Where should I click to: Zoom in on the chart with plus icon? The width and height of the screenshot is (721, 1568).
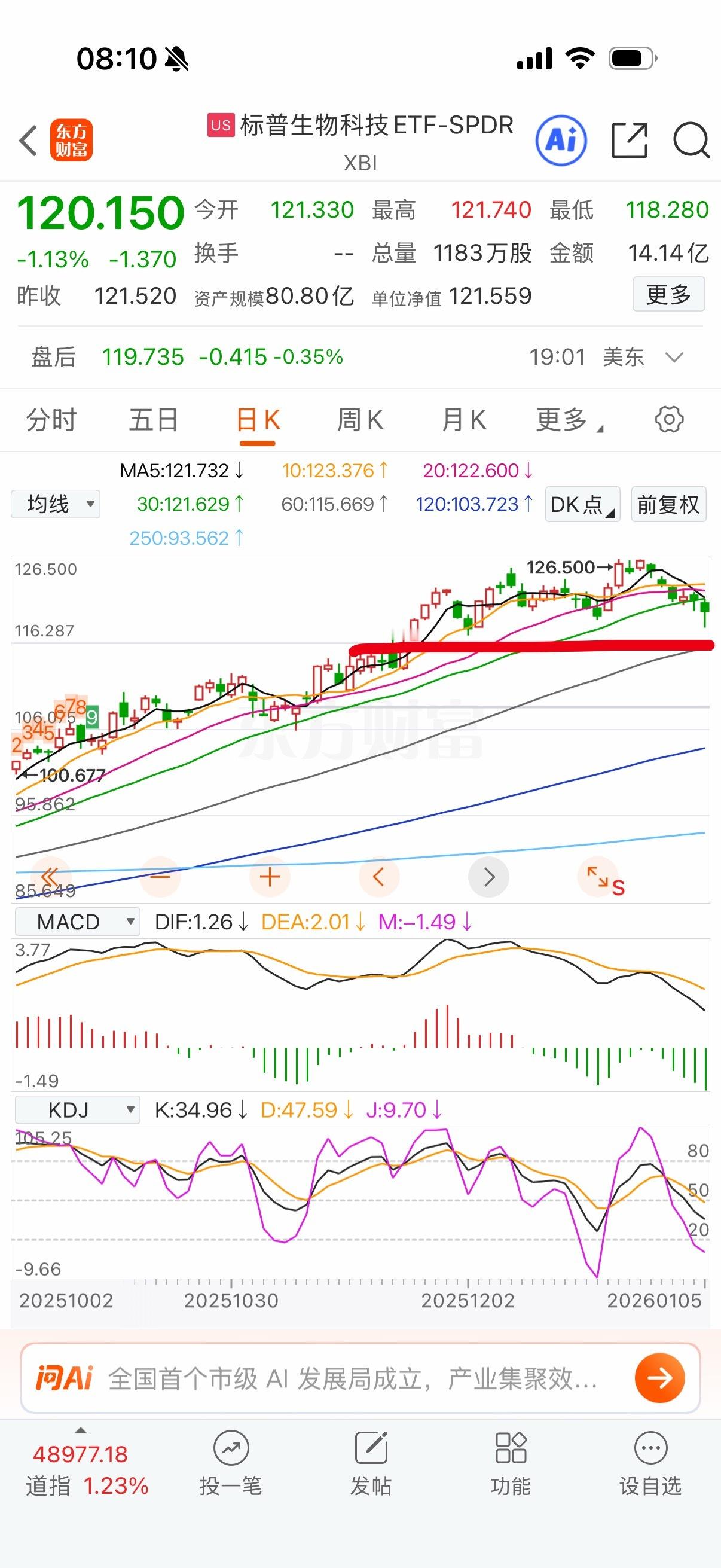click(269, 877)
